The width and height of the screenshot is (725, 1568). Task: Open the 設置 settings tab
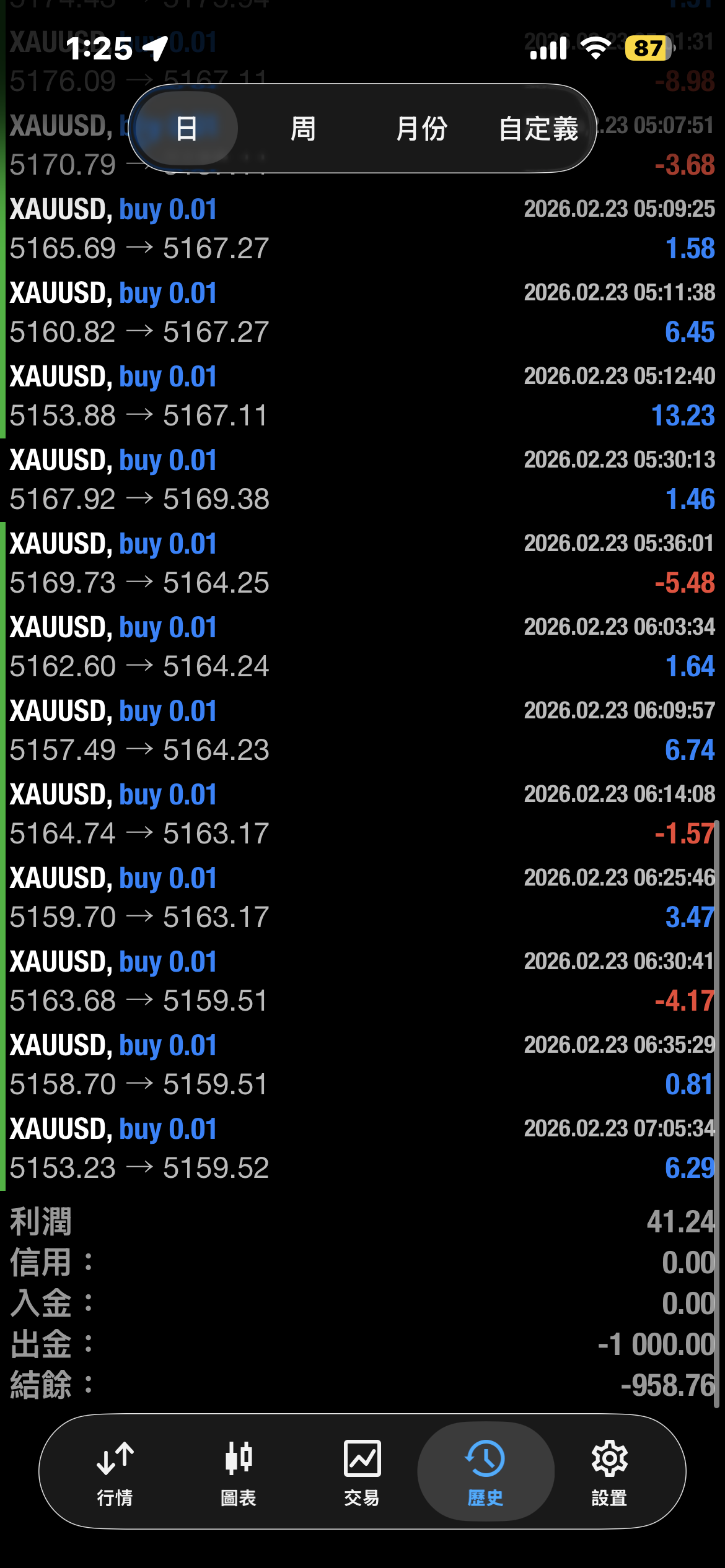coord(609,1471)
